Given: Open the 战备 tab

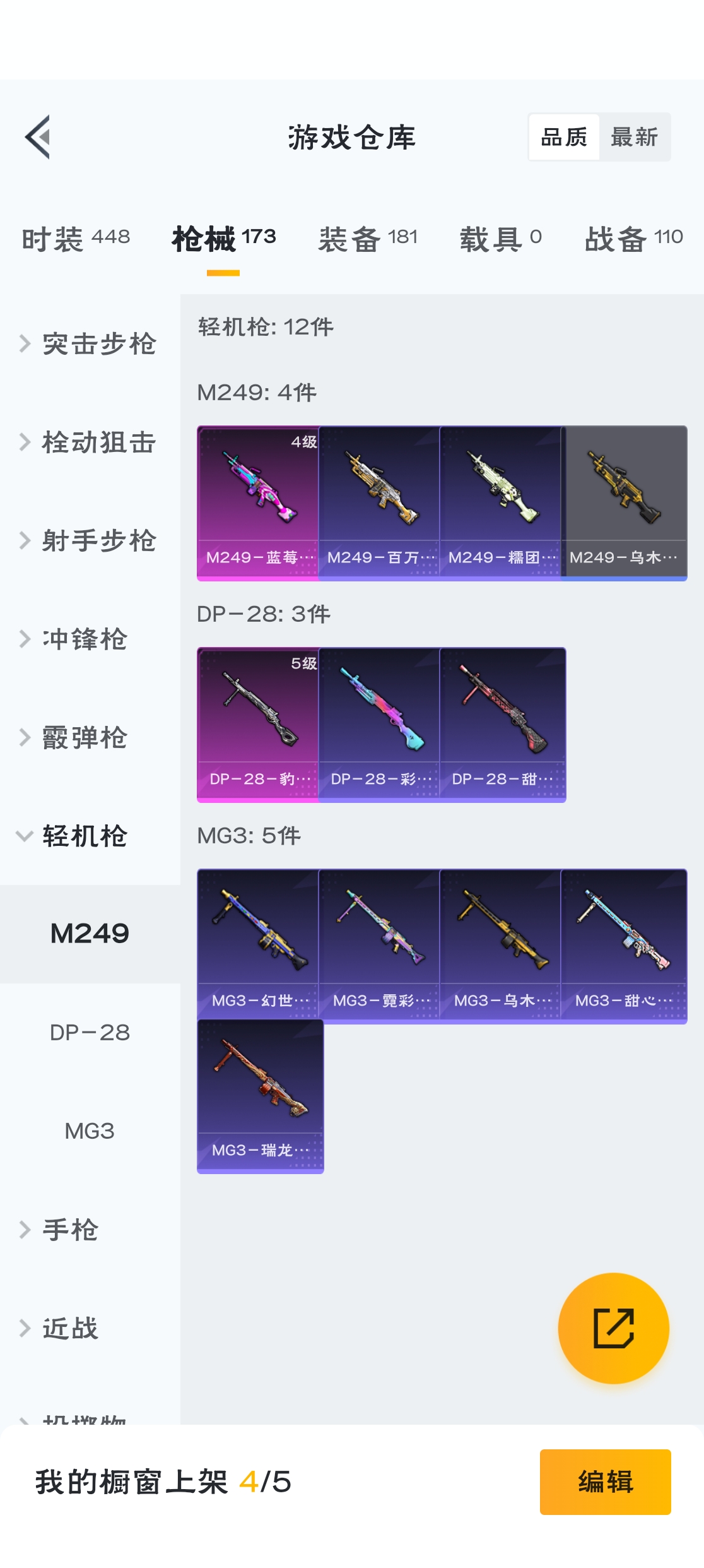Looking at the screenshot, I should pyautogui.click(x=633, y=239).
